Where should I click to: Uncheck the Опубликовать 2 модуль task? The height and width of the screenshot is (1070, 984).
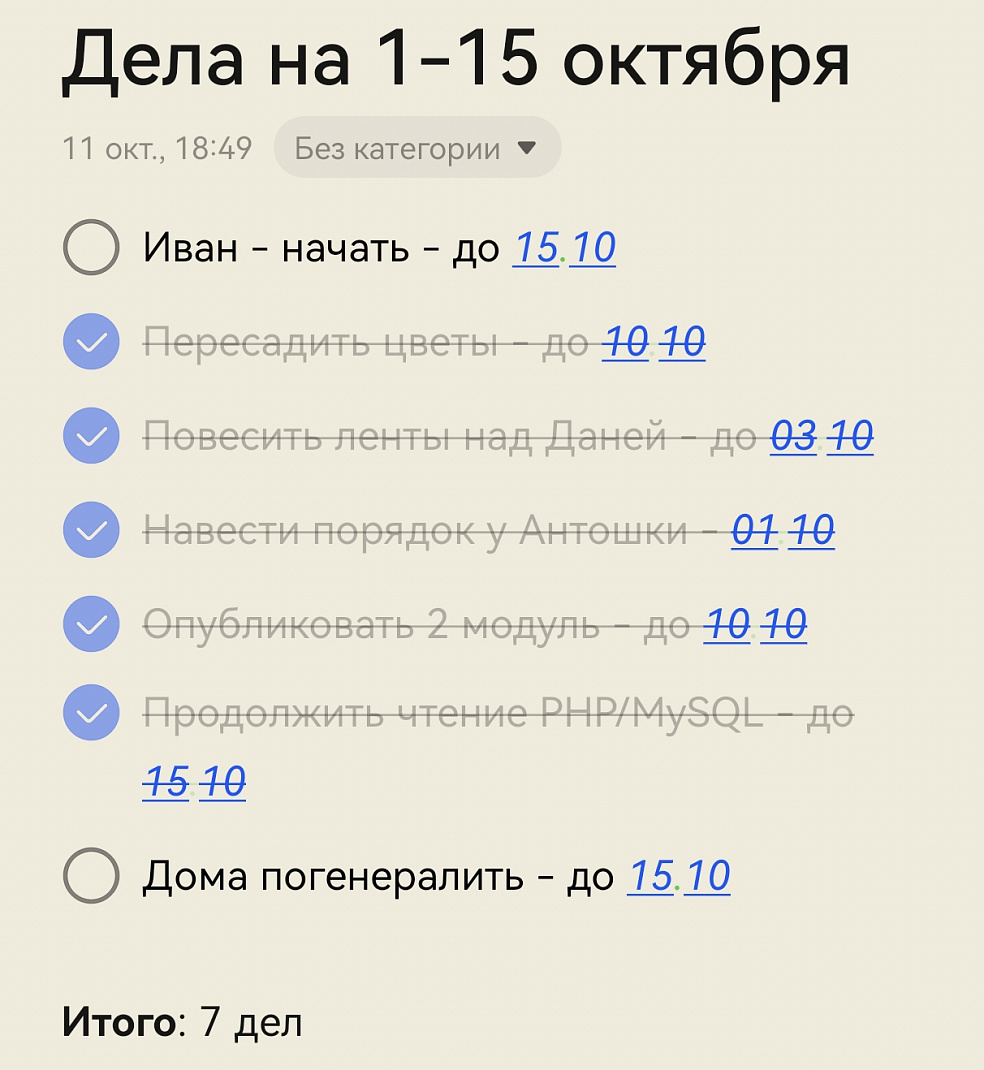pyautogui.click(x=91, y=624)
